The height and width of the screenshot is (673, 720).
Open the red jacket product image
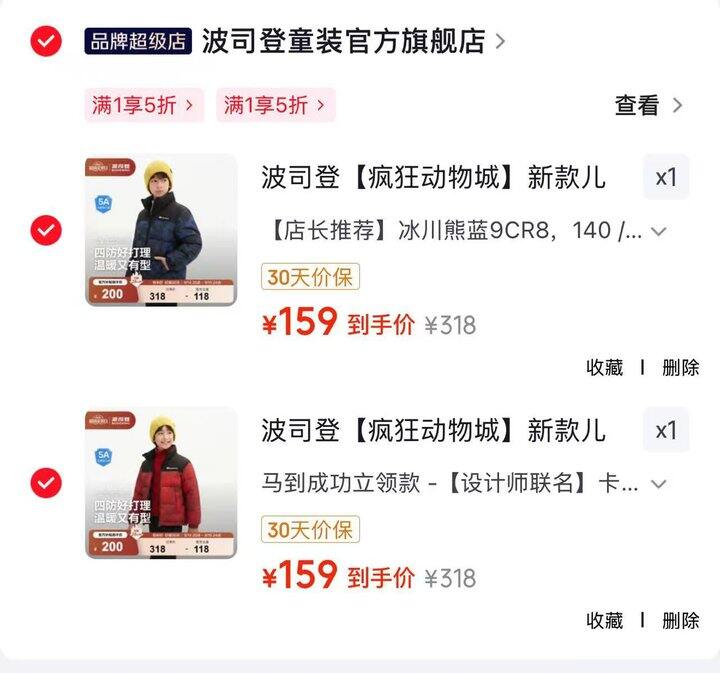pos(161,483)
